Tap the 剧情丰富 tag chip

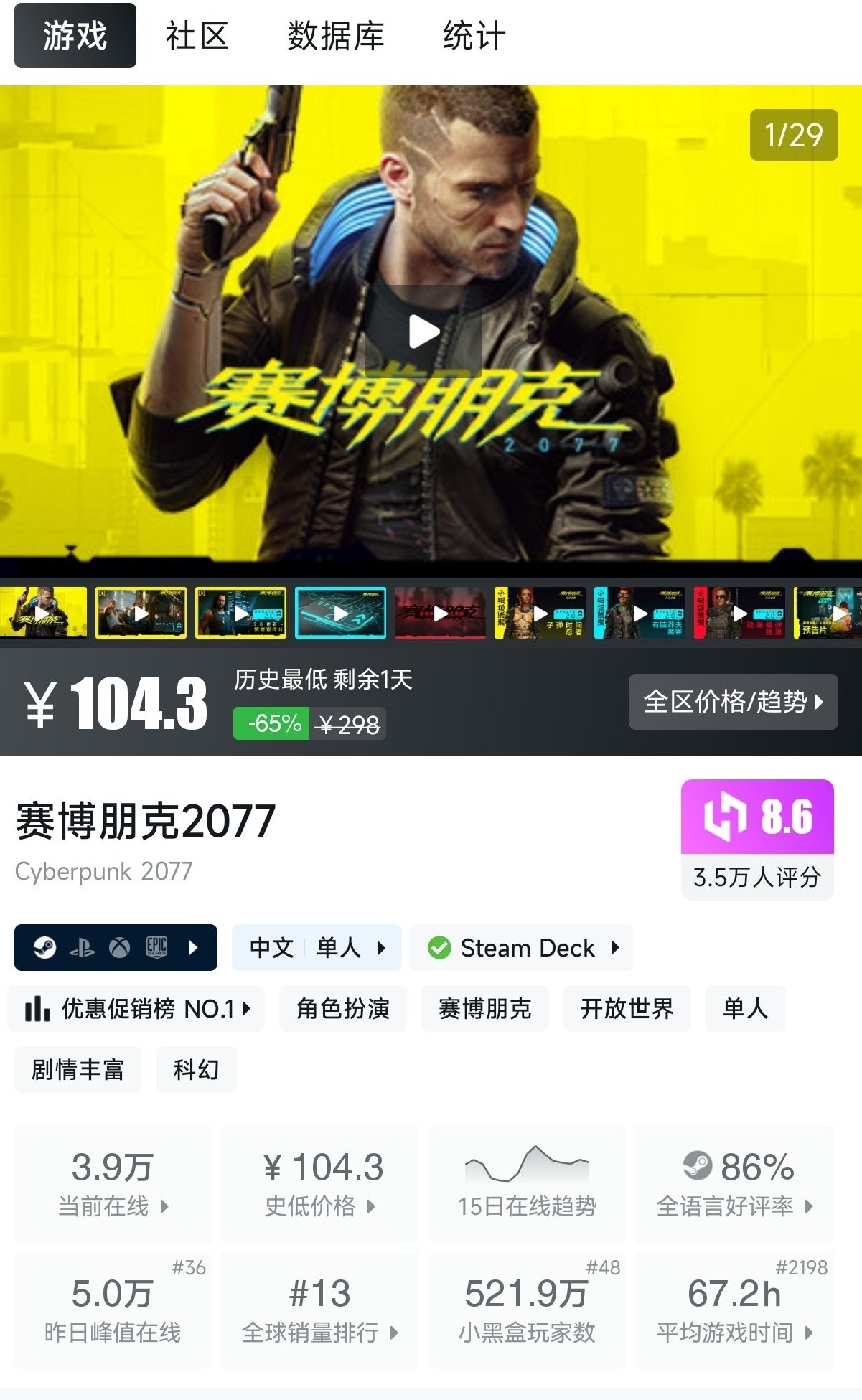[x=78, y=1069]
